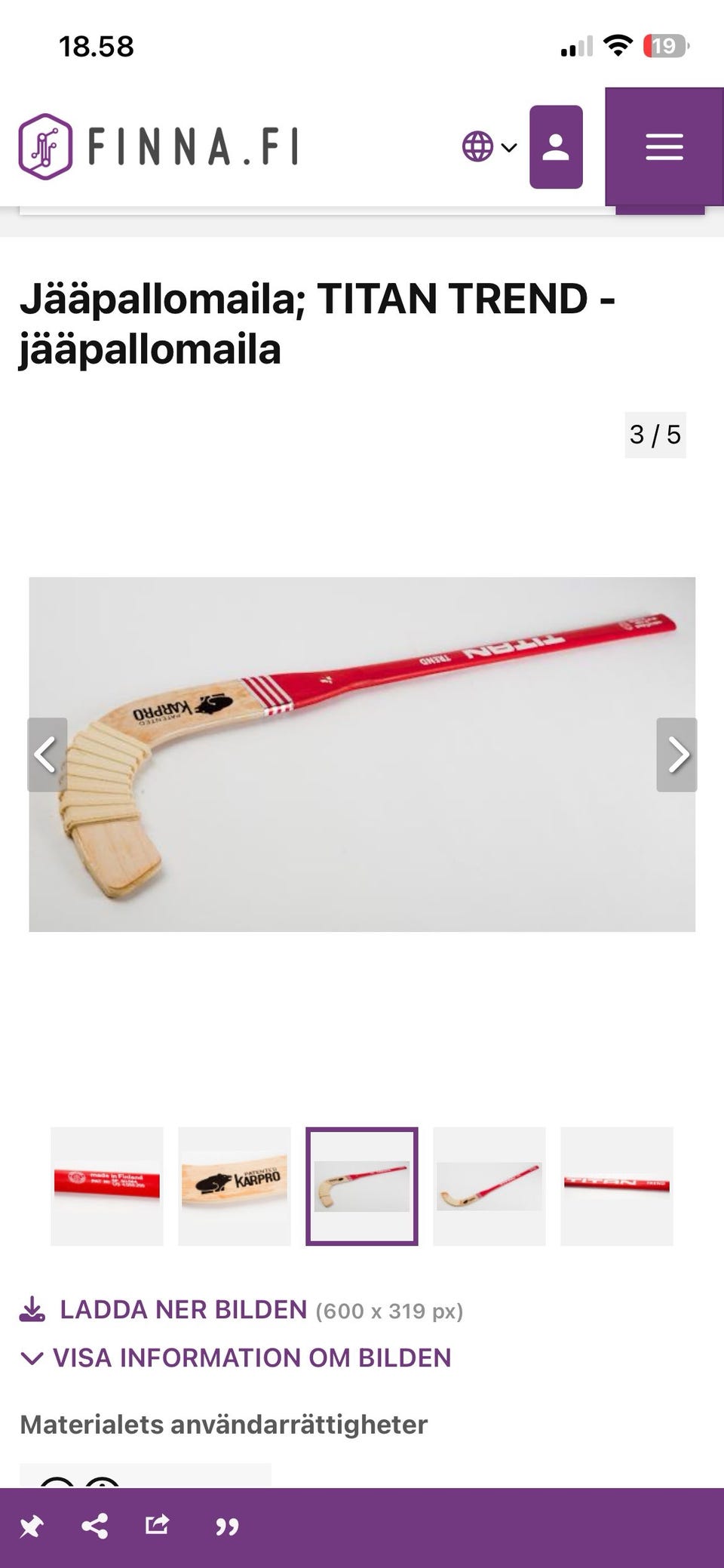
Task: Open the language selector globe dropdown
Action: (489, 146)
